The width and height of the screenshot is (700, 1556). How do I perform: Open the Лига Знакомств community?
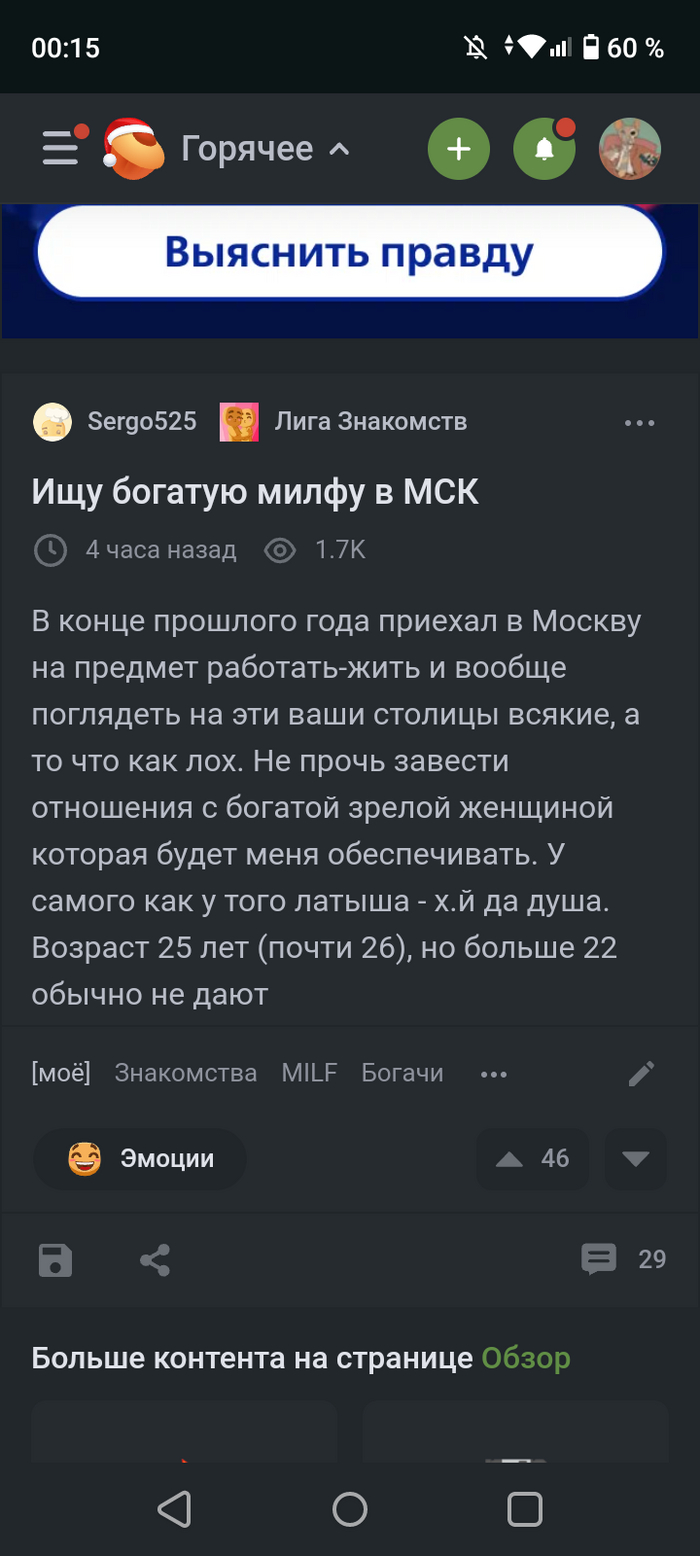(x=370, y=422)
